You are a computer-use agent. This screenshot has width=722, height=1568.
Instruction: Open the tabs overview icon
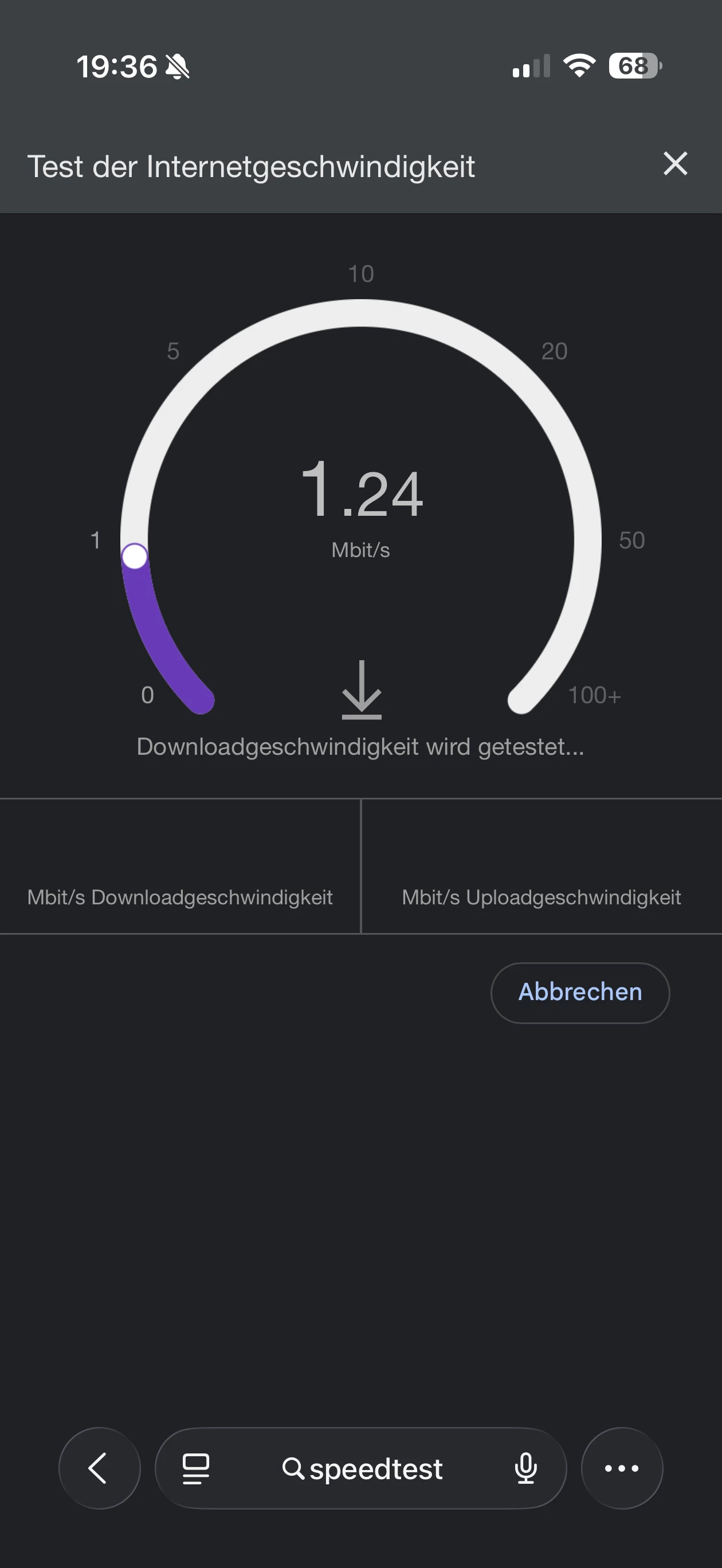(196, 1468)
